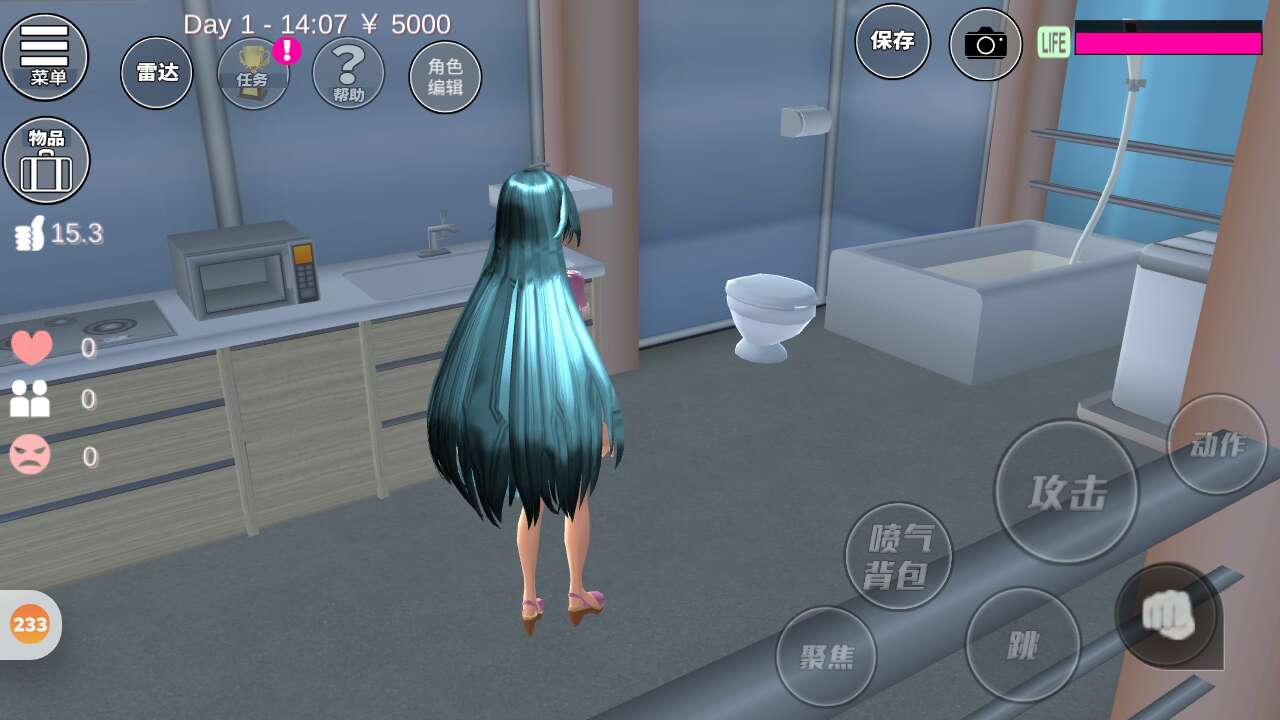Tap the fist weapon icon
Image resolution: width=1280 pixels, height=720 pixels.
click(1168, 614)
